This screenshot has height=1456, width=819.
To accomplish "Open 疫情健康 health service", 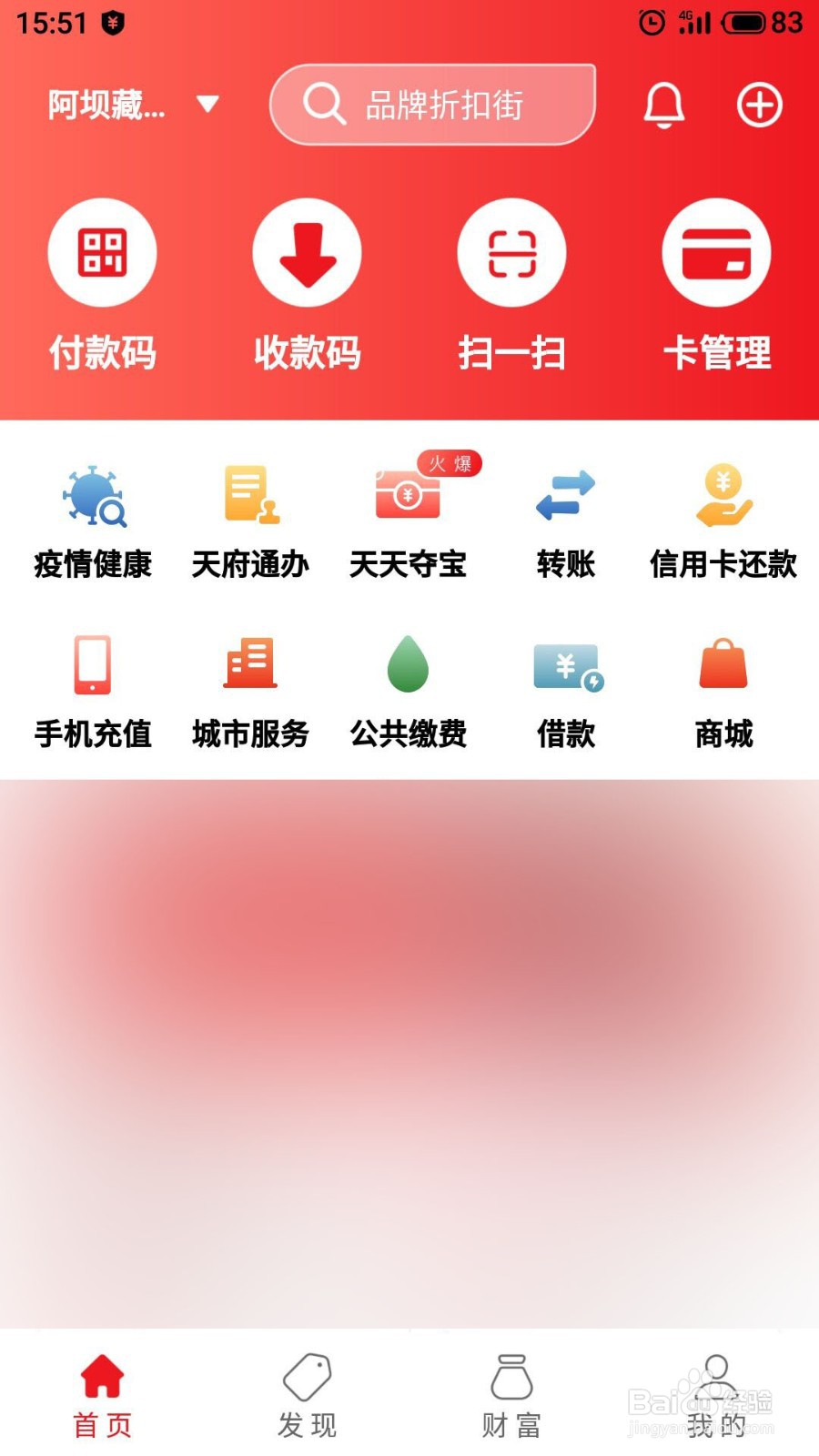I will 91,519.
